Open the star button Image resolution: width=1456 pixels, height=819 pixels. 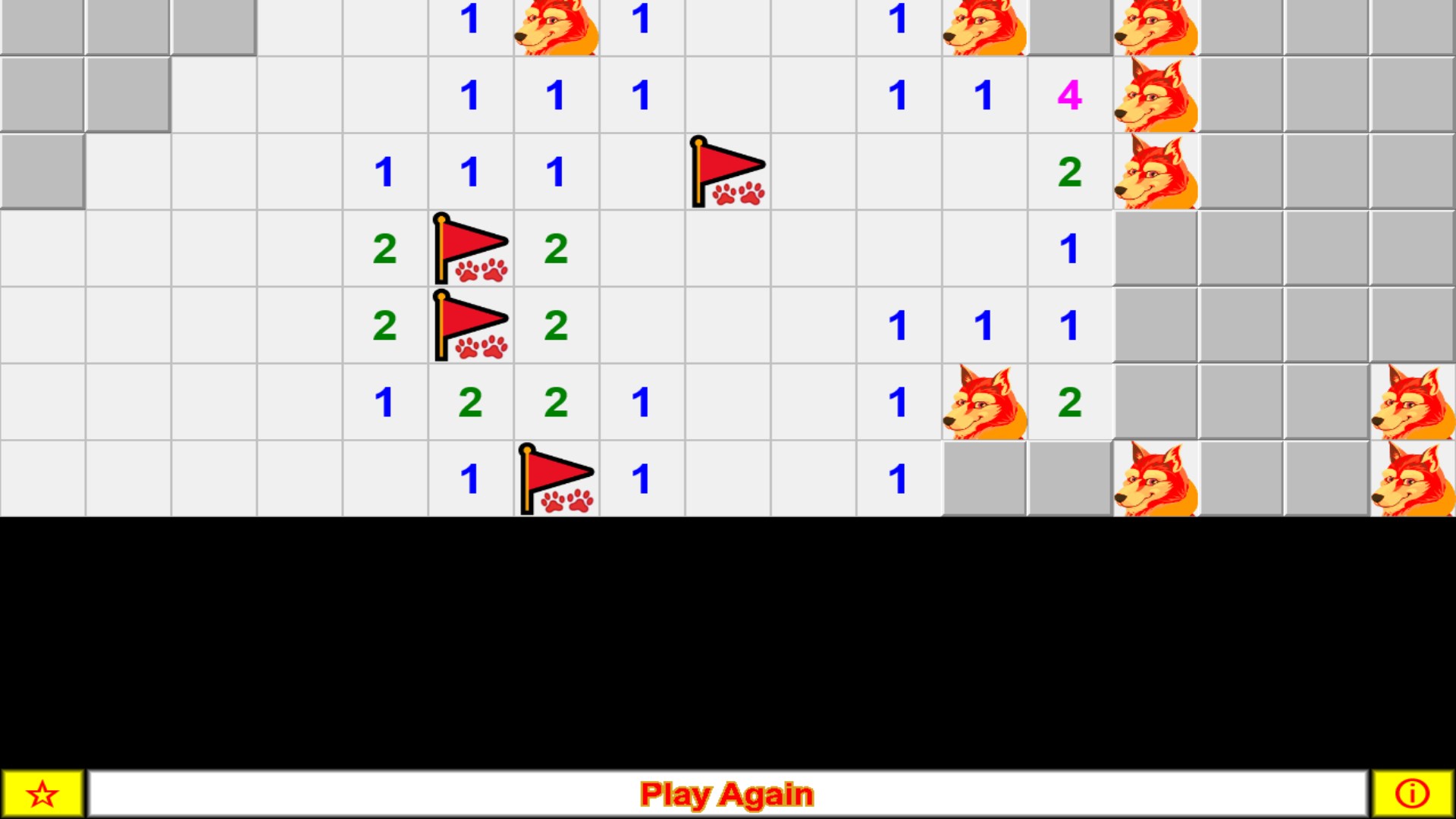click(x=42, y=794)
